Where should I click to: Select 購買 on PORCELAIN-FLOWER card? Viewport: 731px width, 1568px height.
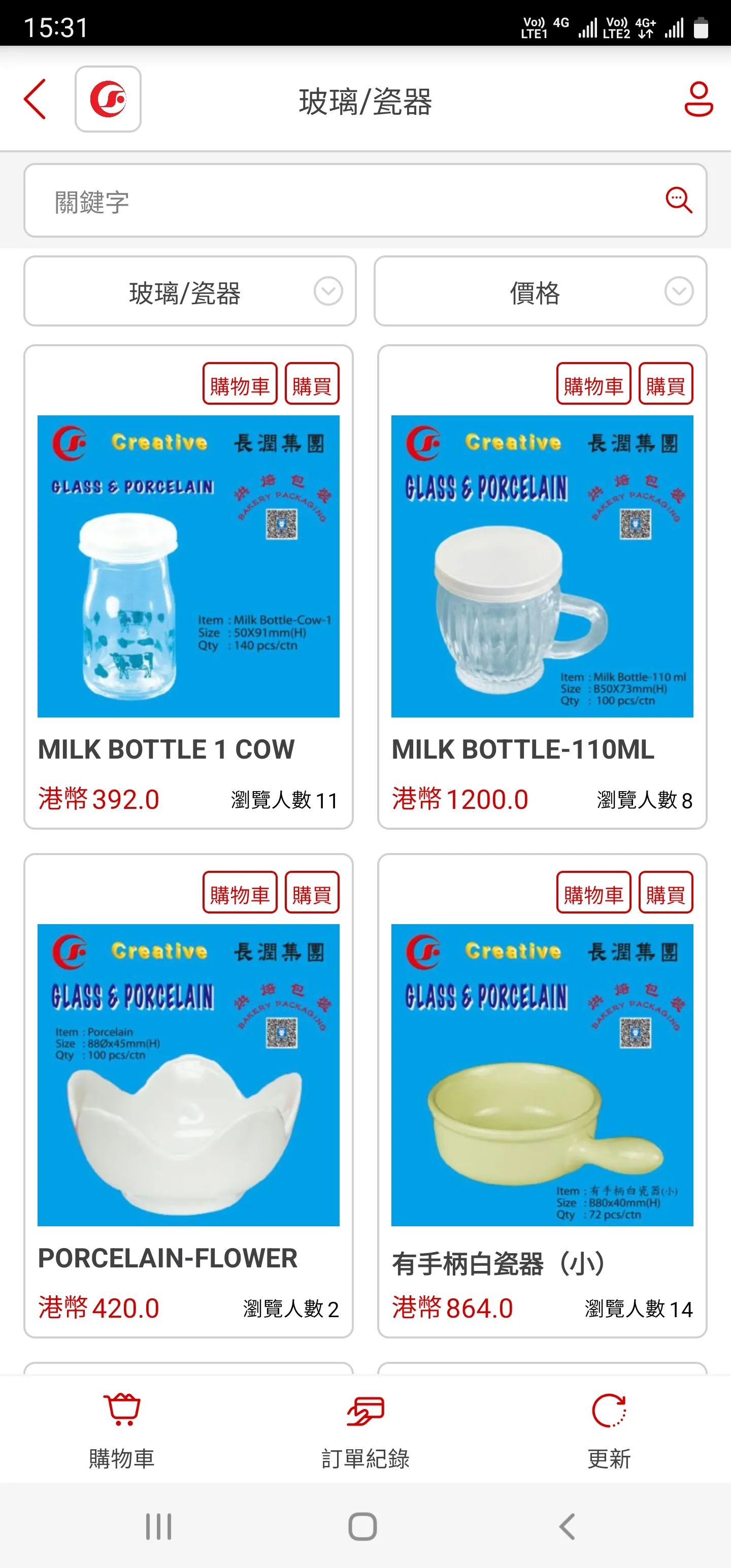pyautogui.click(x=312, y=893)
